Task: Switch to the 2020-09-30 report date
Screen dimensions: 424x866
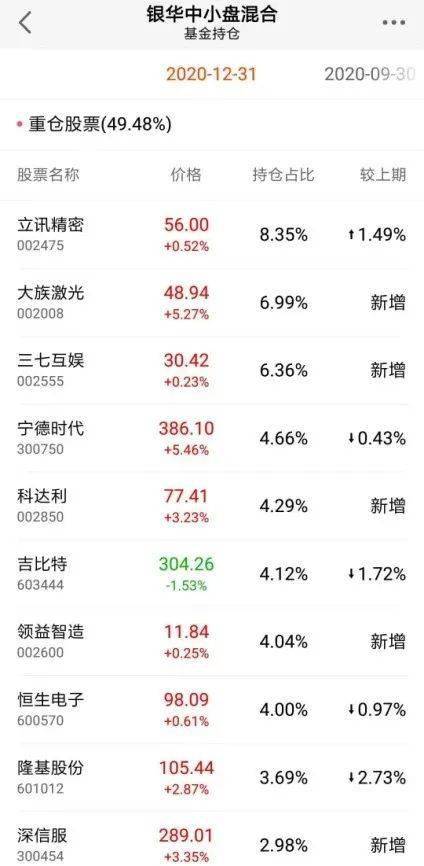Action: click(369, 74)
